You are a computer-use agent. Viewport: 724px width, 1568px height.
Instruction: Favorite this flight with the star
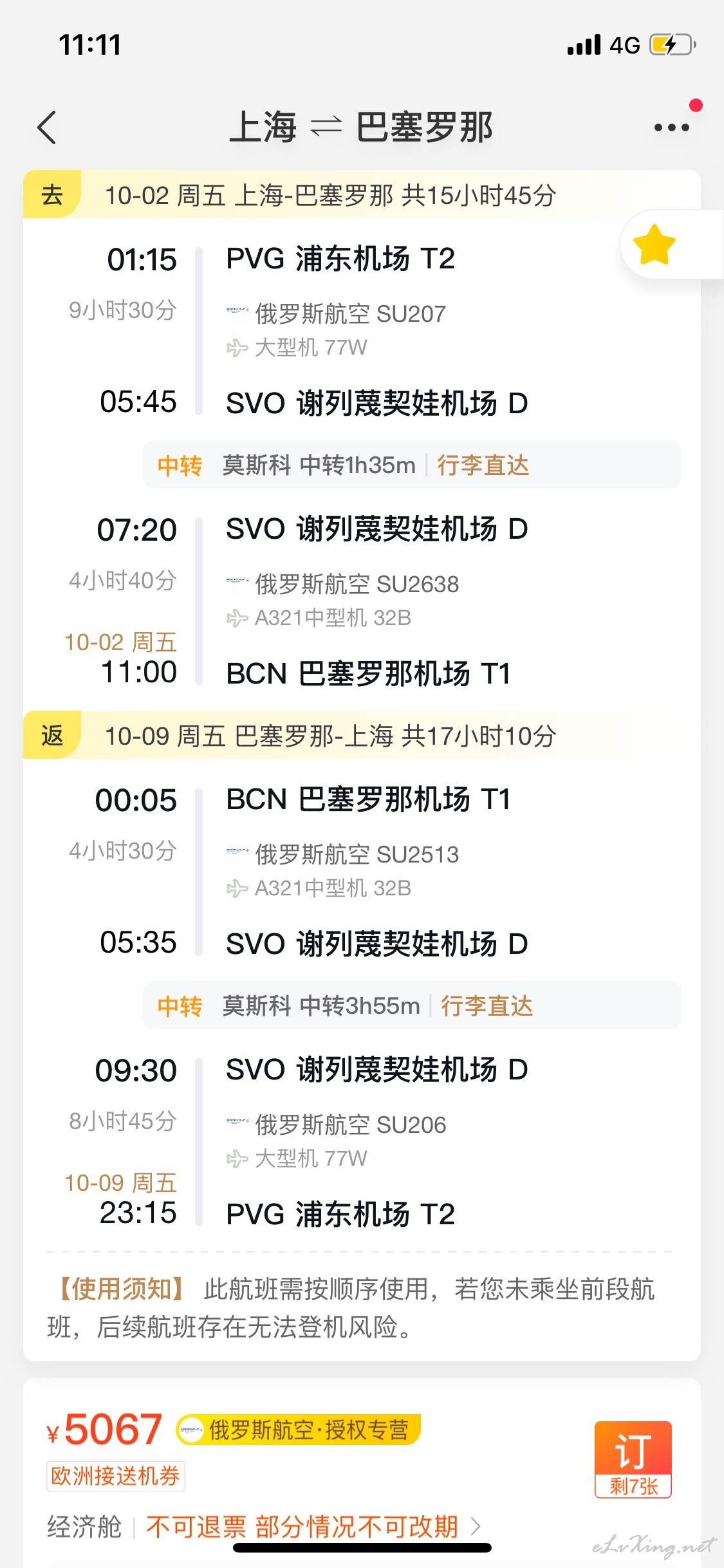(654, 245)
